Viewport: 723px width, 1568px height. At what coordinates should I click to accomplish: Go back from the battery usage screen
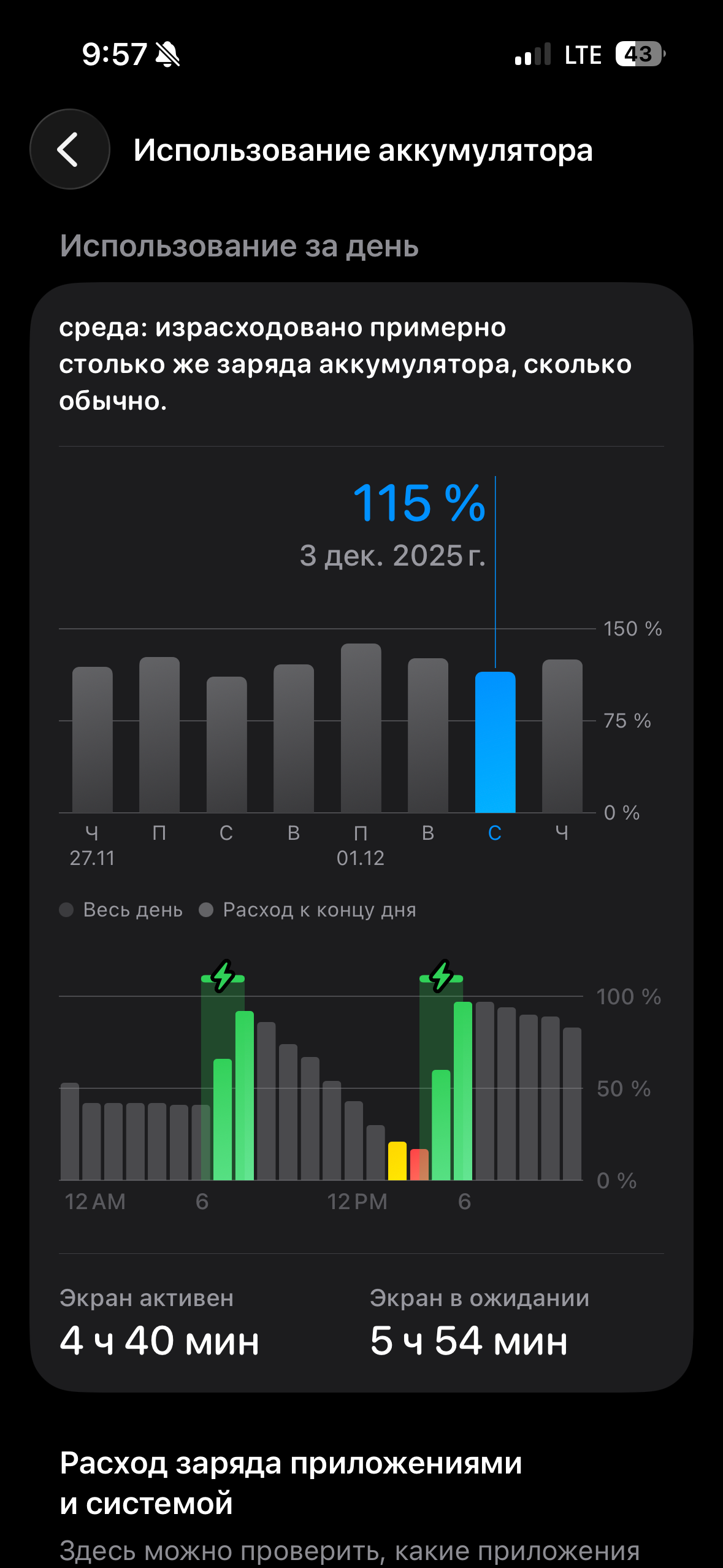(69, 149)
